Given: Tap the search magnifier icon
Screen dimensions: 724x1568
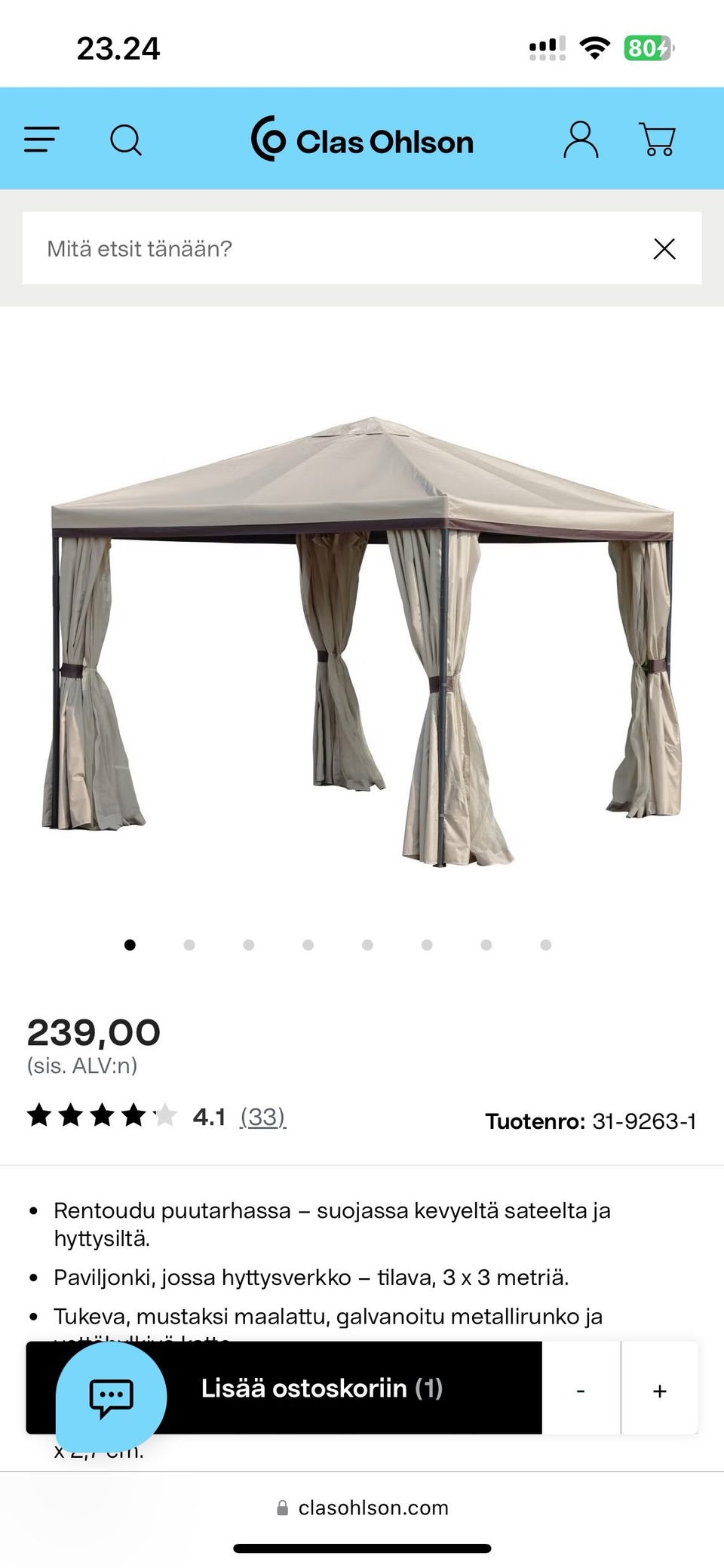Looking at the screenshot, I should pyautogui.click(x=126, y=140).
